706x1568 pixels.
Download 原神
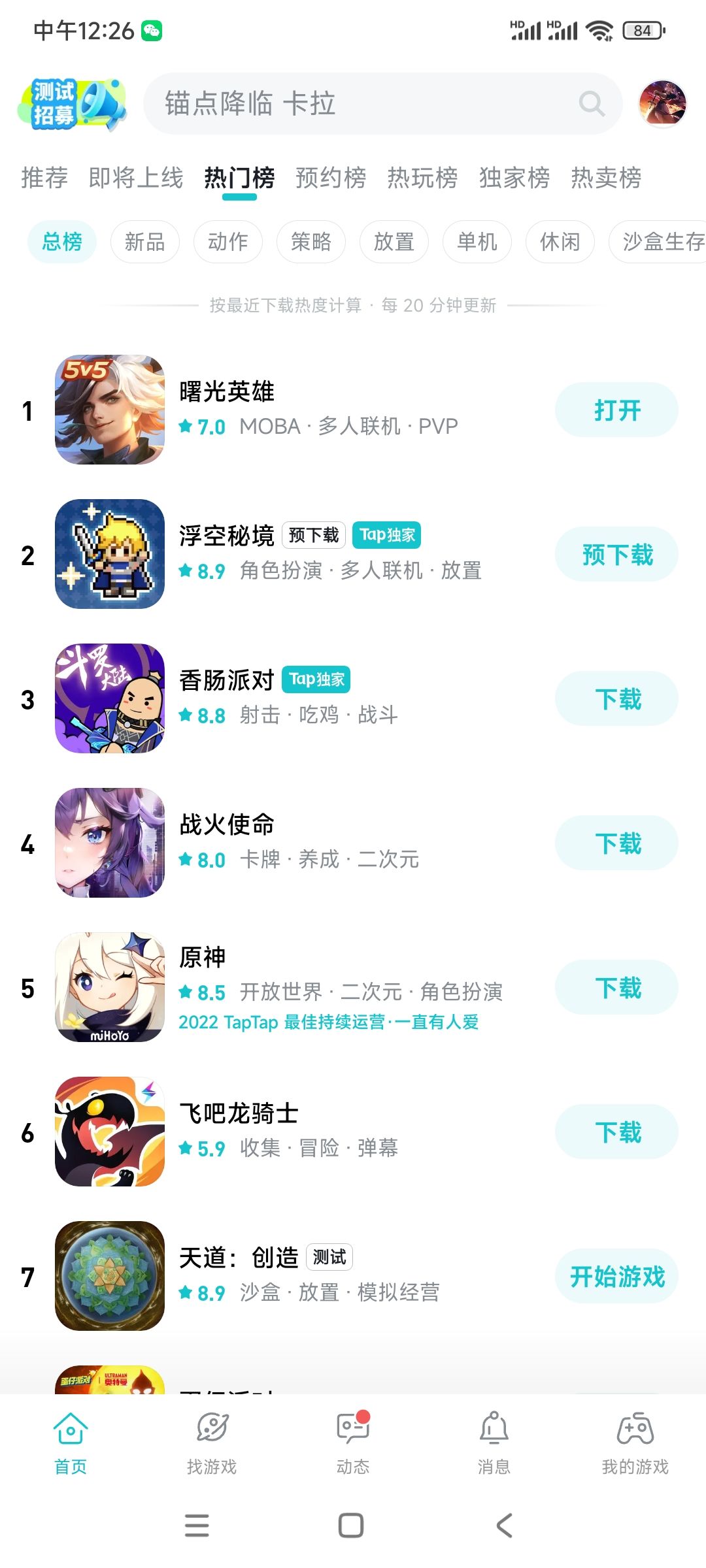617,988
